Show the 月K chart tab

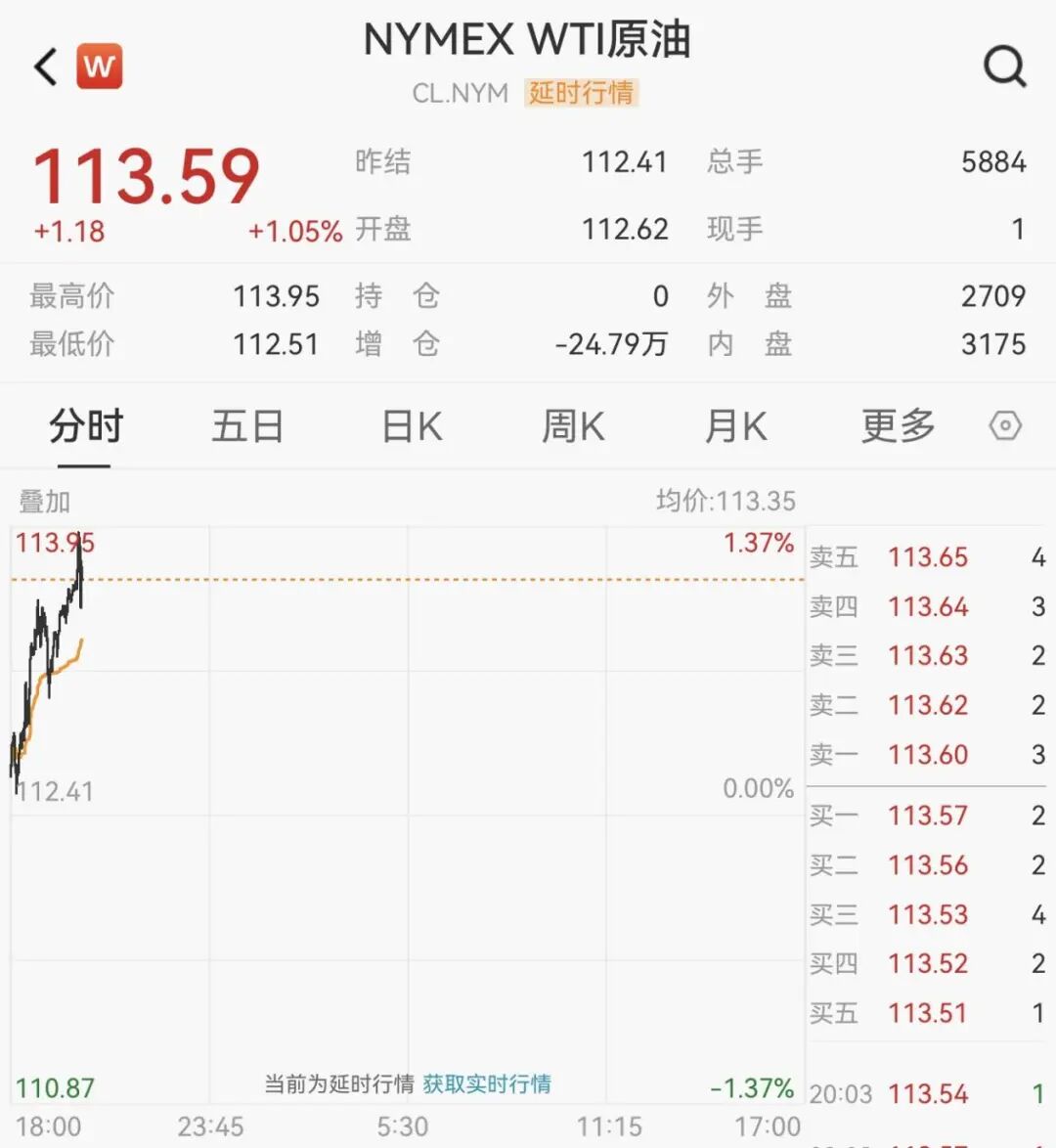click(x=735, y=427)
